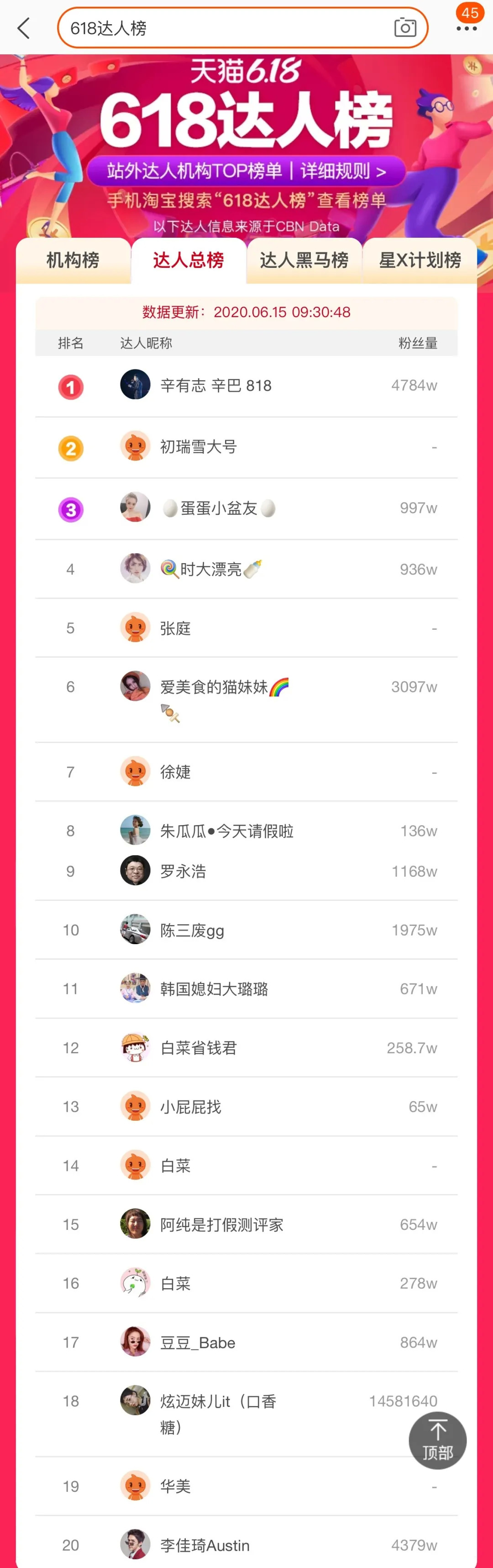Select the 达人总榜 tab
Image resolution: width=493 pixels, height=1568 pixels.
click(188, 260)
